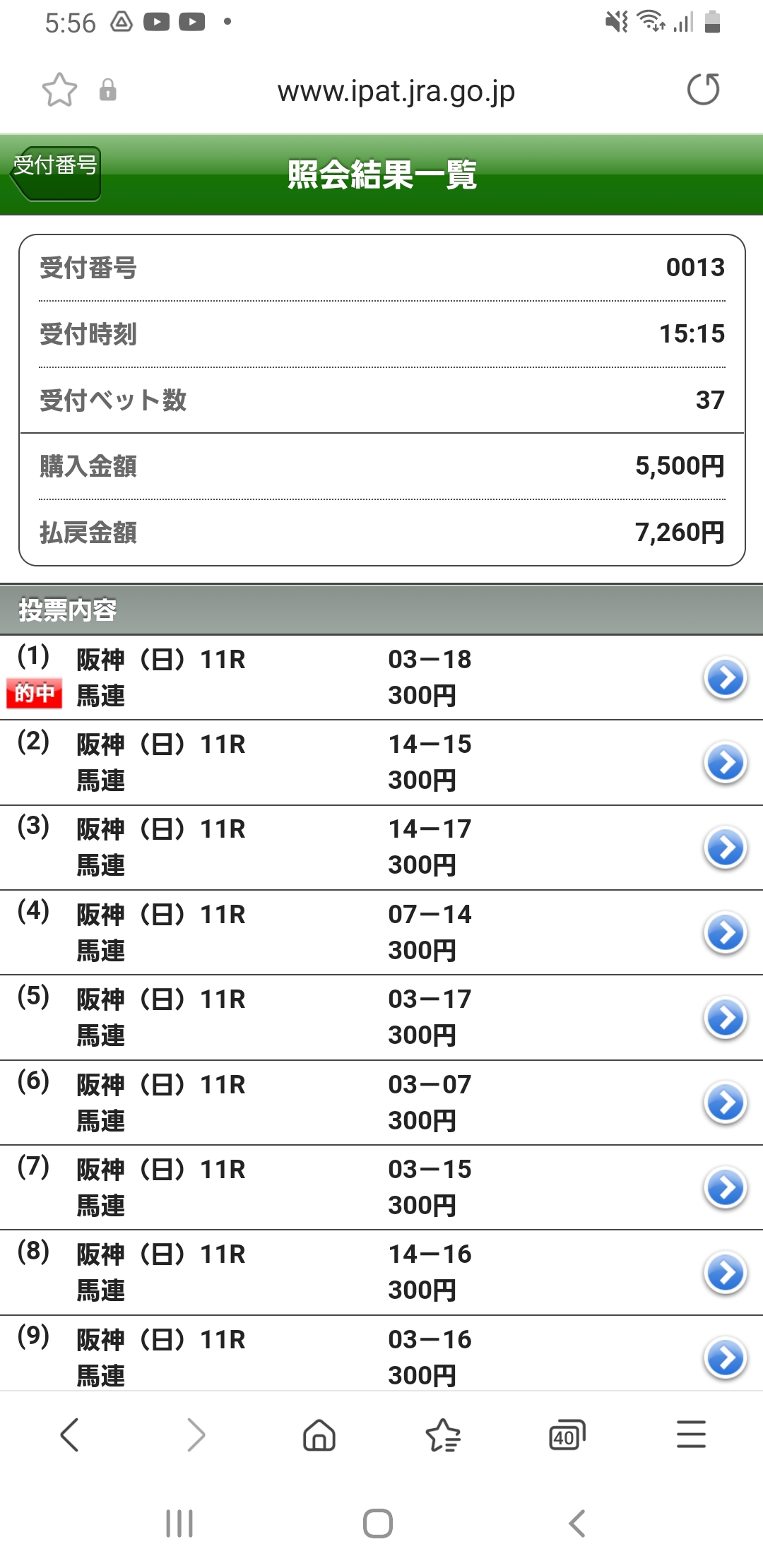Navigate back in browser toolbar
Image resolution: width=763 pixels, height=1568 pixels.
coord(70,1435)
